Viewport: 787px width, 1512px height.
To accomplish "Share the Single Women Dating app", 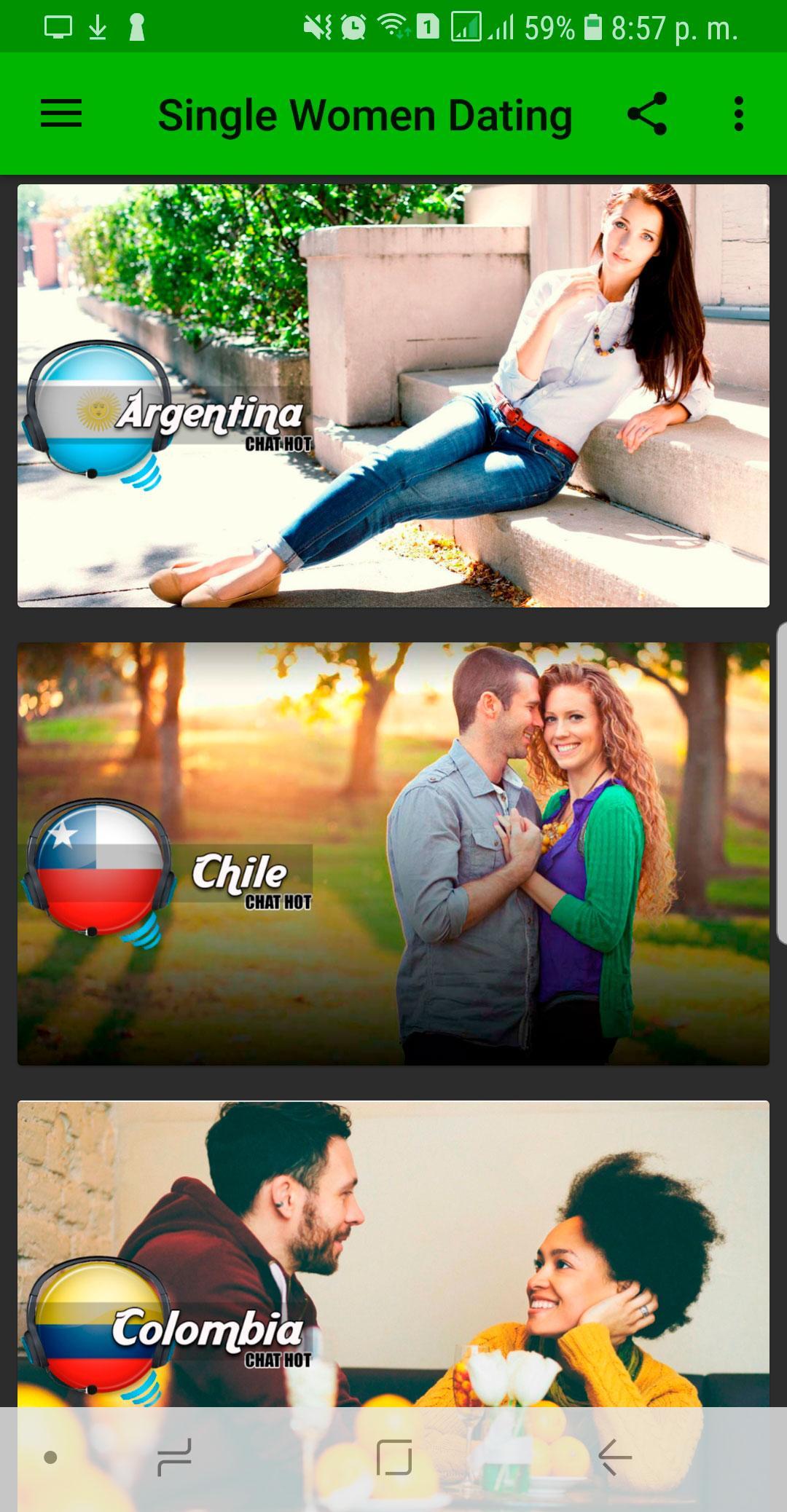I will (647, 114).
